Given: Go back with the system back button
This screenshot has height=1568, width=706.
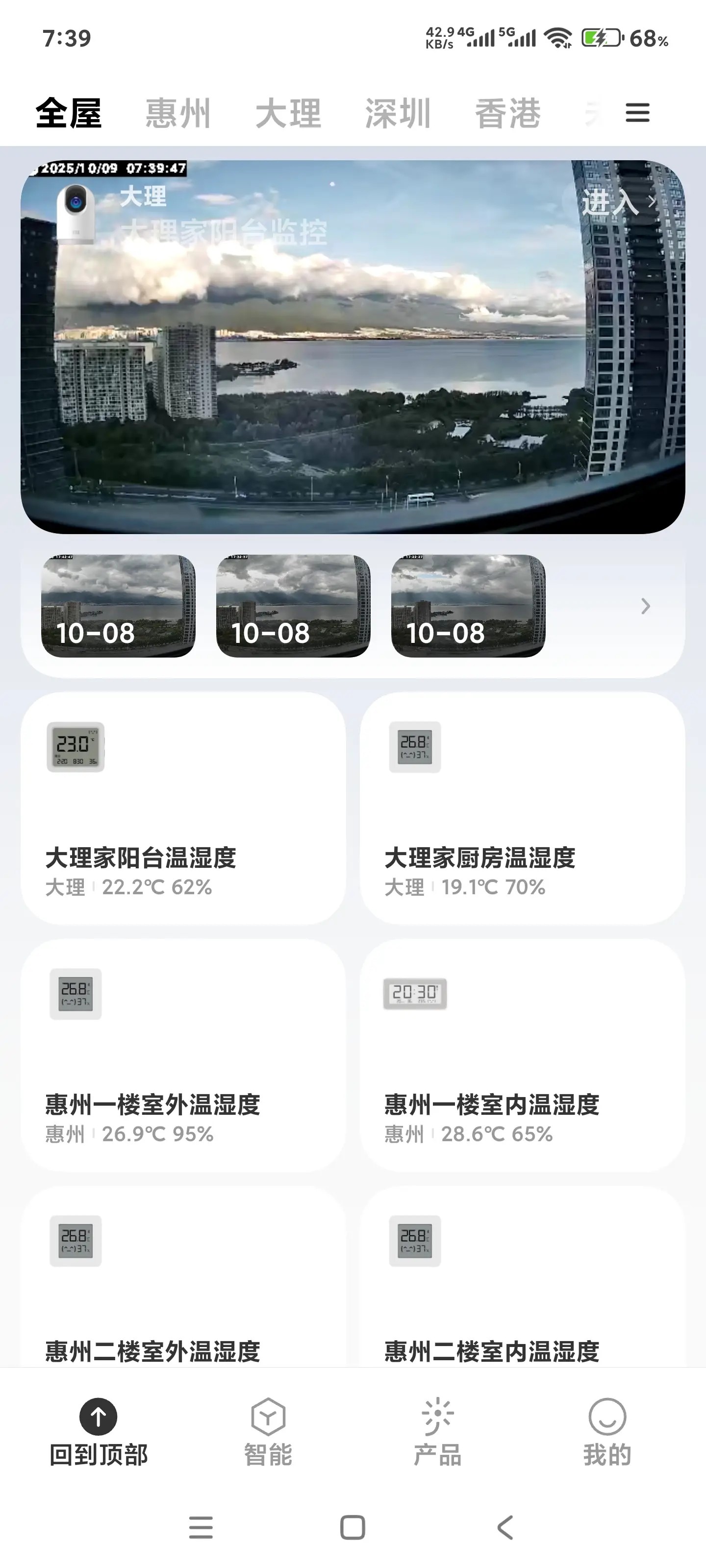Looking at the screenshot, I should coord(505,1527).
